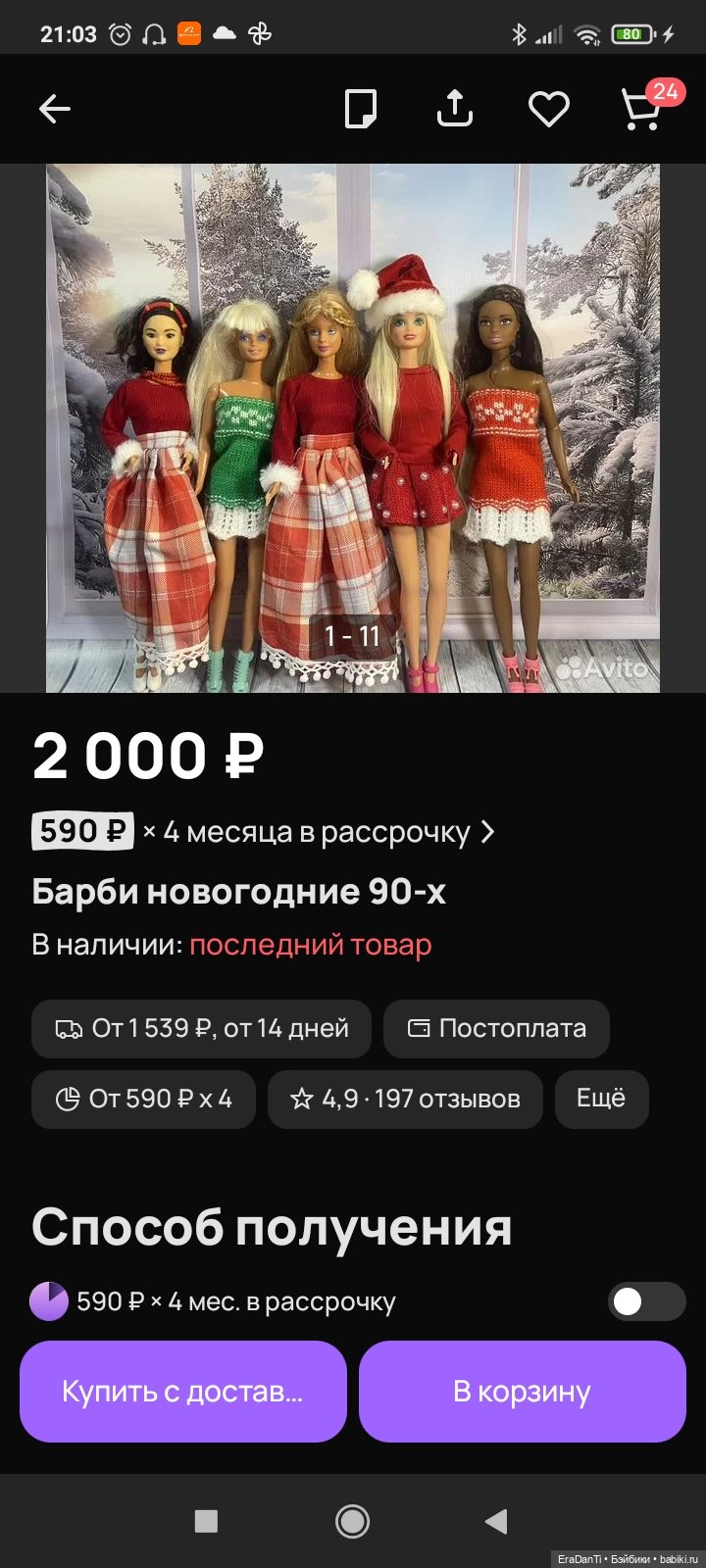Tap the От 590 ₽ x 4 chip
Viewport: 706px width, 1568px height.
click(x=144, y=1099)
